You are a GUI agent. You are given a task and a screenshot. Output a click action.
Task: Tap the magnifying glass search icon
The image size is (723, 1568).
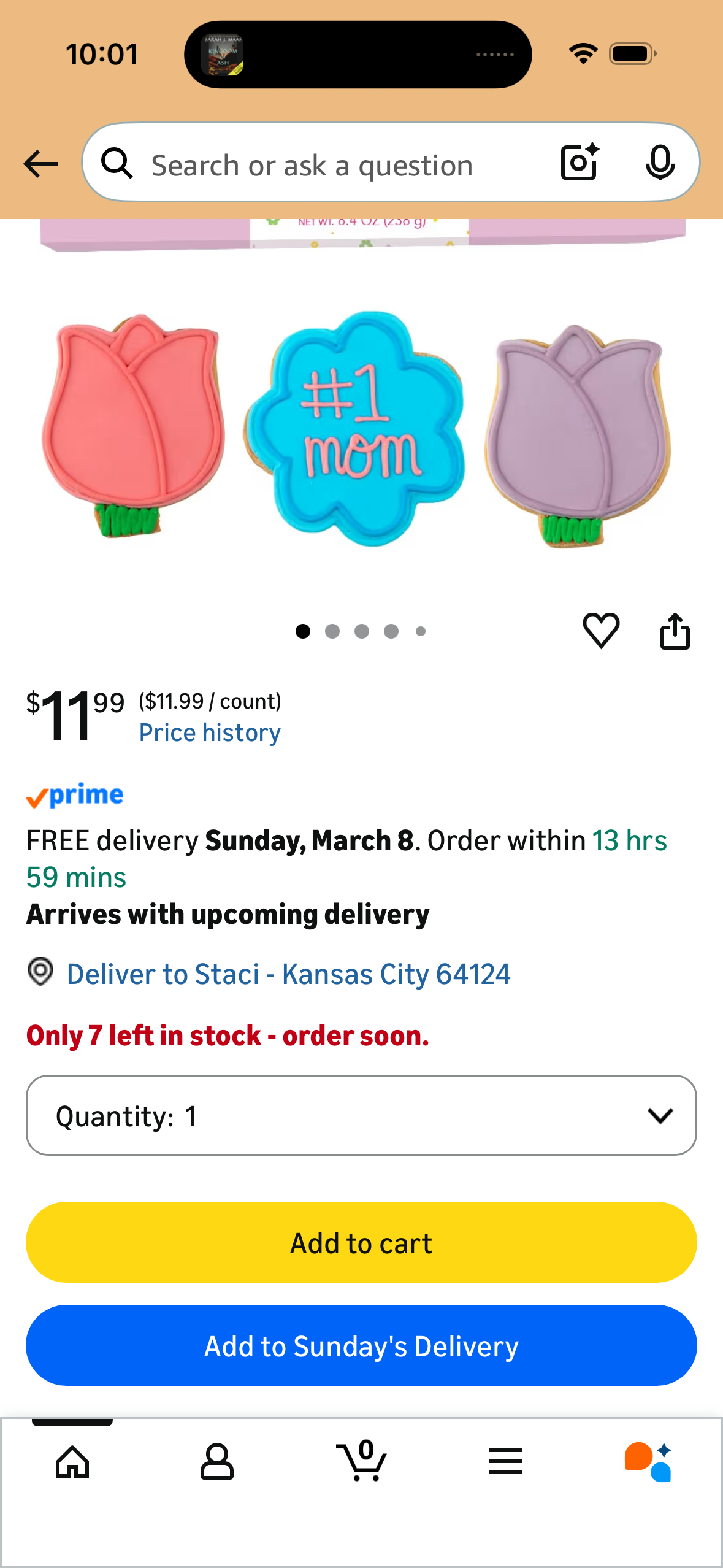[x=118, y=163]
